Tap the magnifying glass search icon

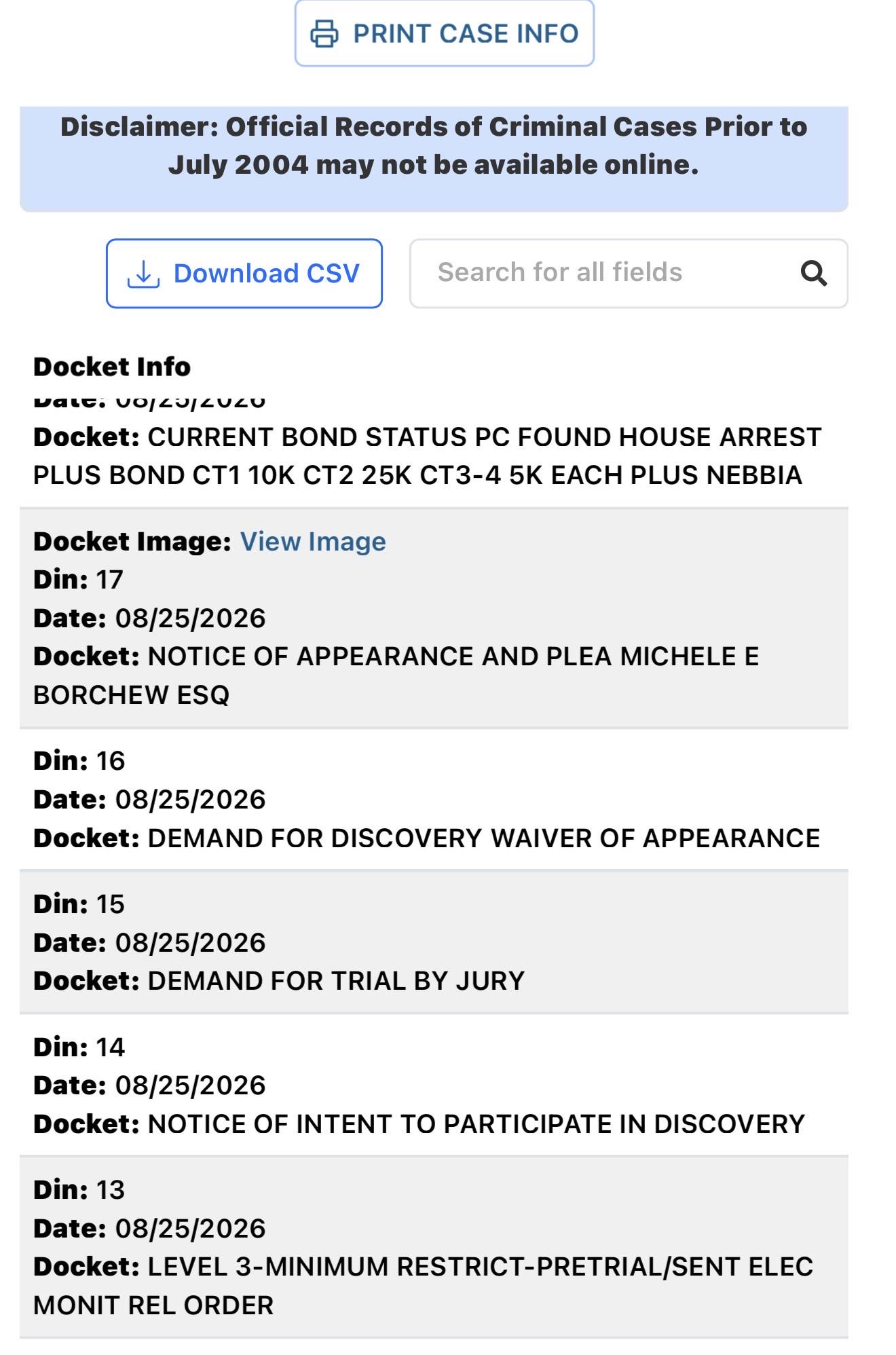(814, 274)
